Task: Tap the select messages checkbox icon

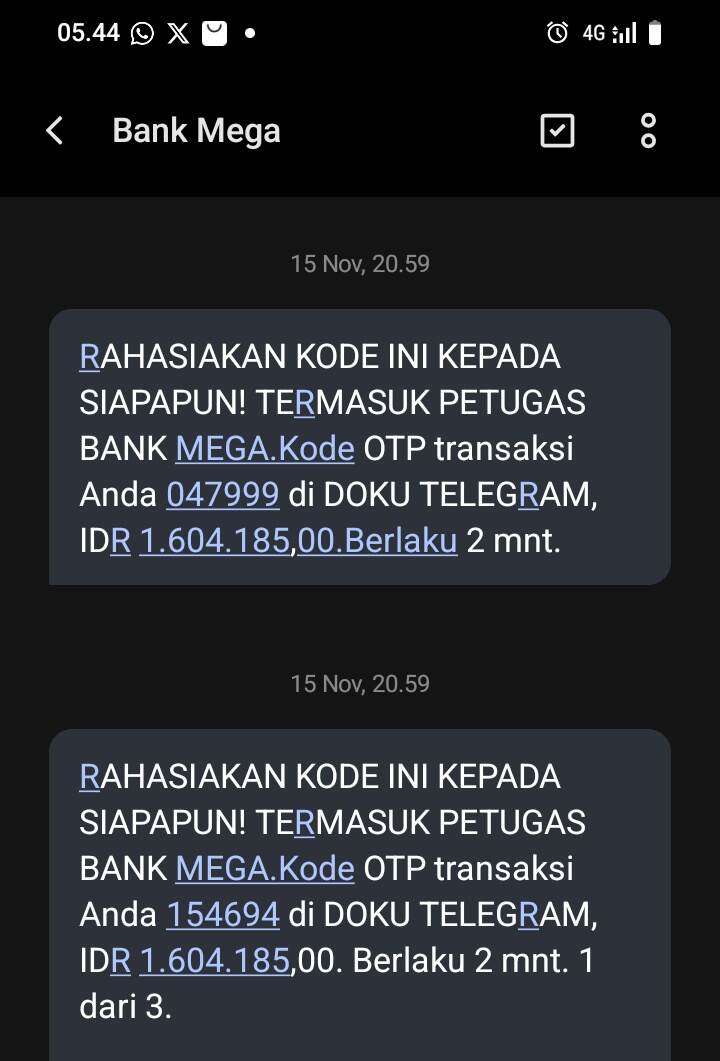Action: pos(557,131)
